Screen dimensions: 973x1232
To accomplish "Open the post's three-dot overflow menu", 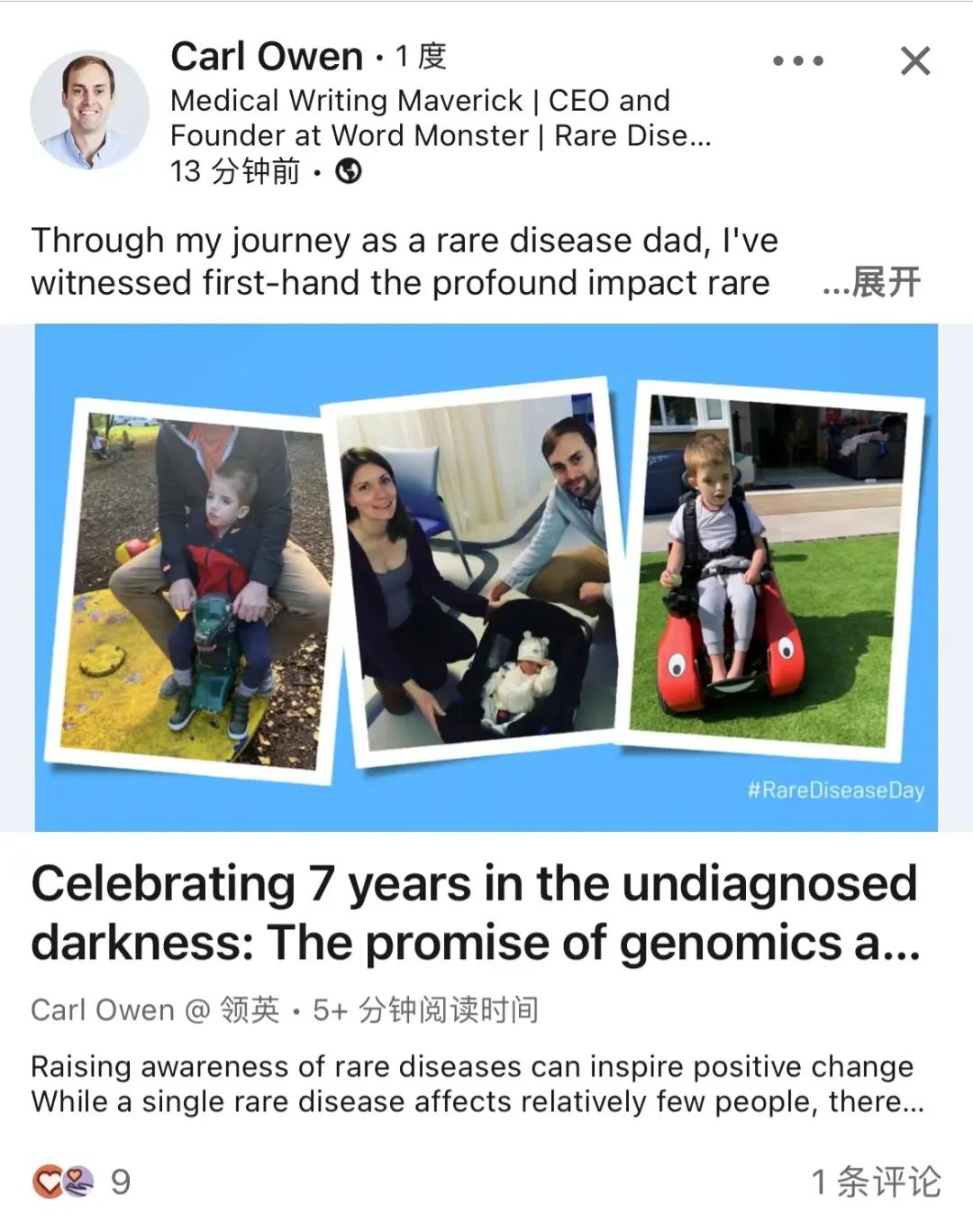I will coord(798,61).
